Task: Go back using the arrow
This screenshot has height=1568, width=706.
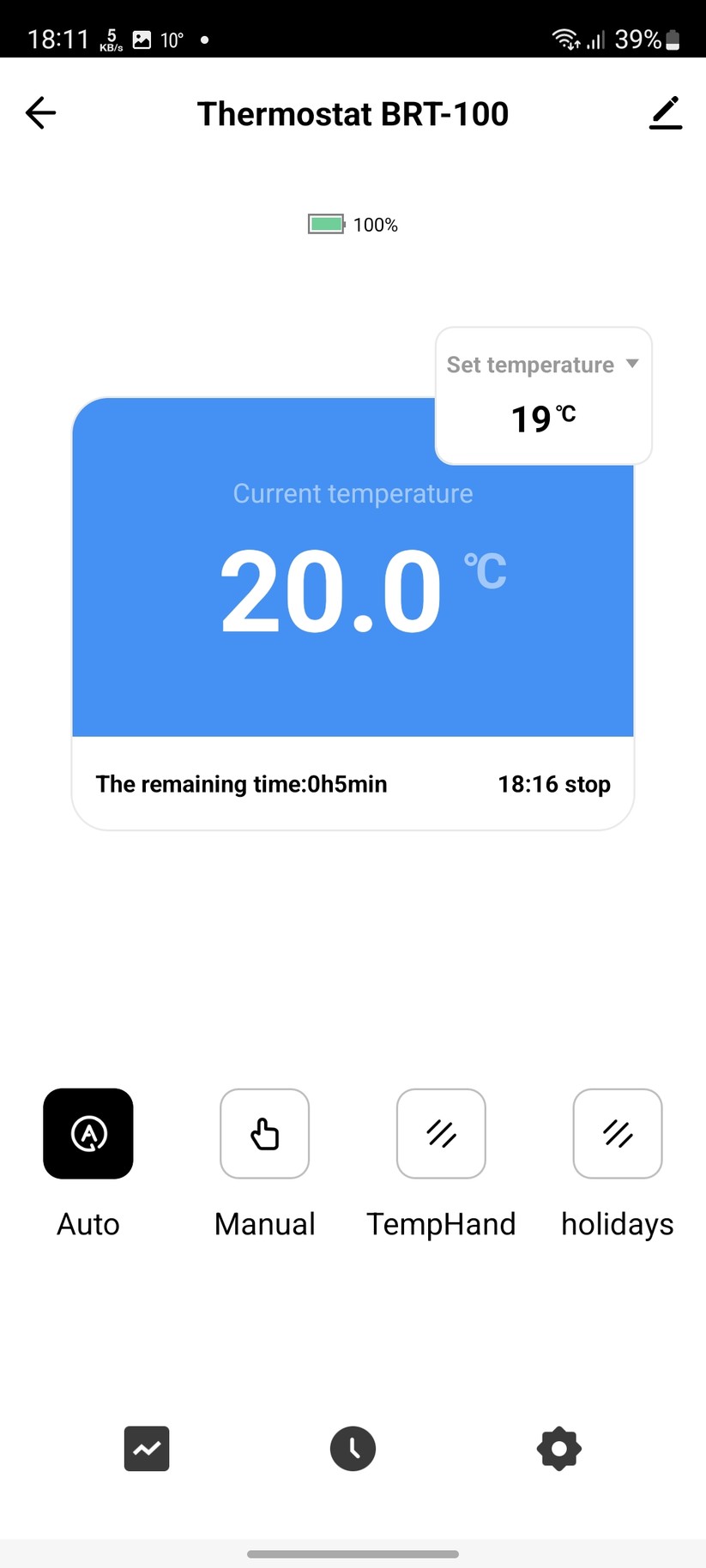Action: pyautogui.click(x=39, y=112)
